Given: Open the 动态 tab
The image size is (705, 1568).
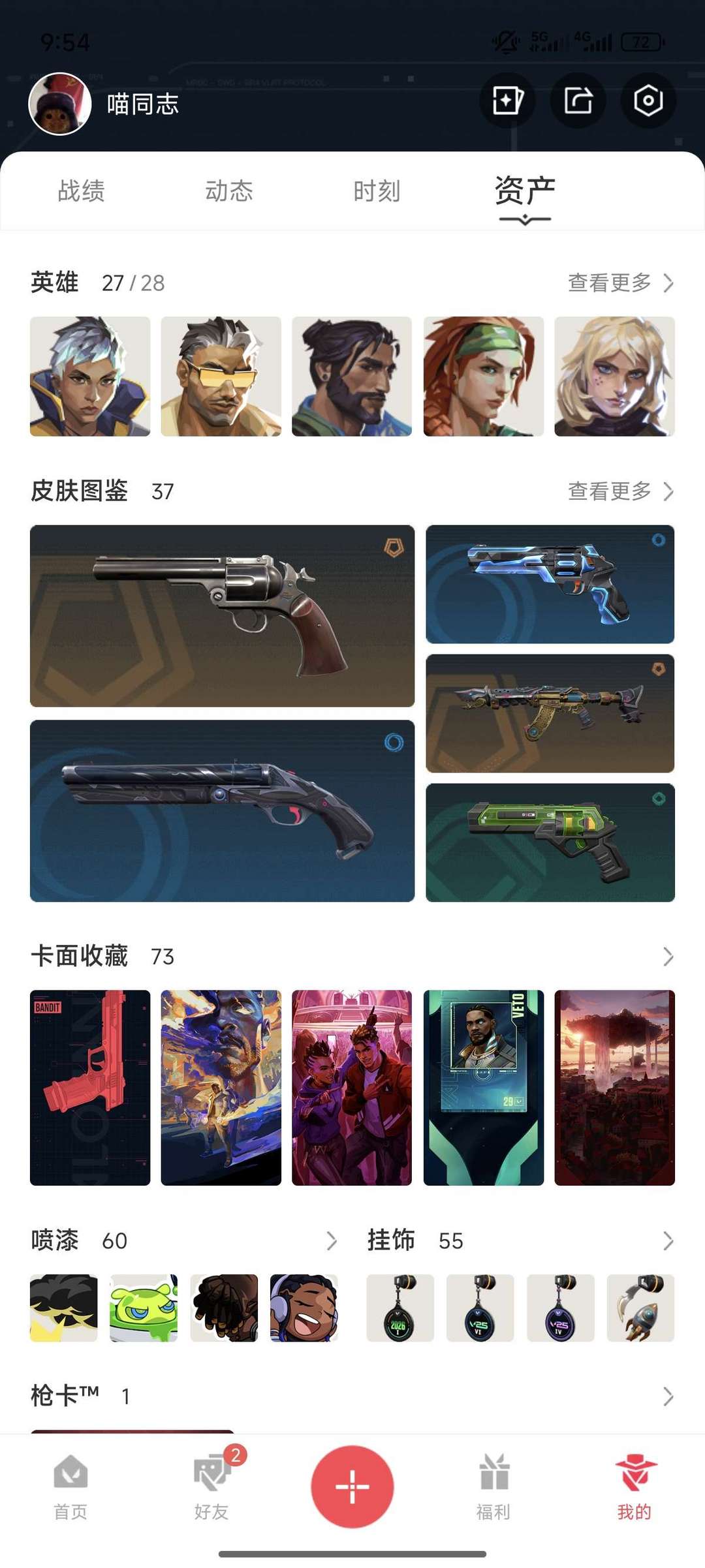Looking at the screenshot, I should (x=228, y=191).
